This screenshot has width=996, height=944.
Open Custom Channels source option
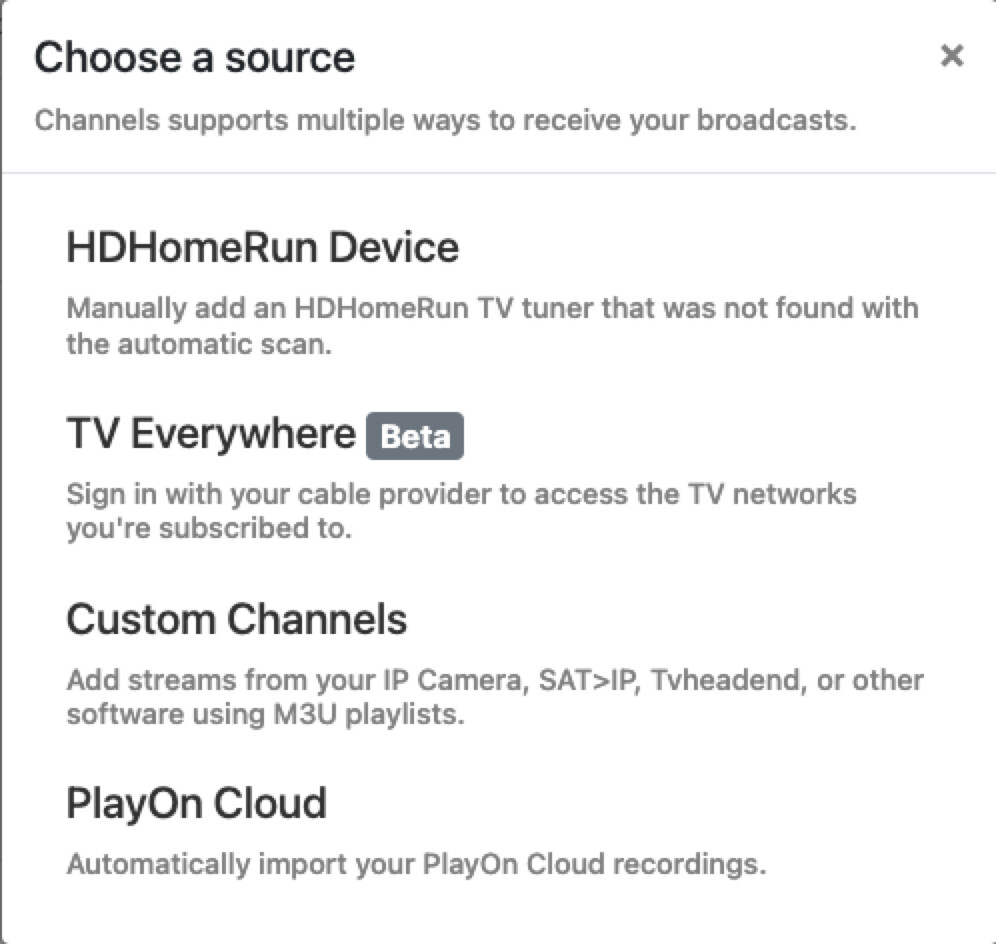point(237,620)
